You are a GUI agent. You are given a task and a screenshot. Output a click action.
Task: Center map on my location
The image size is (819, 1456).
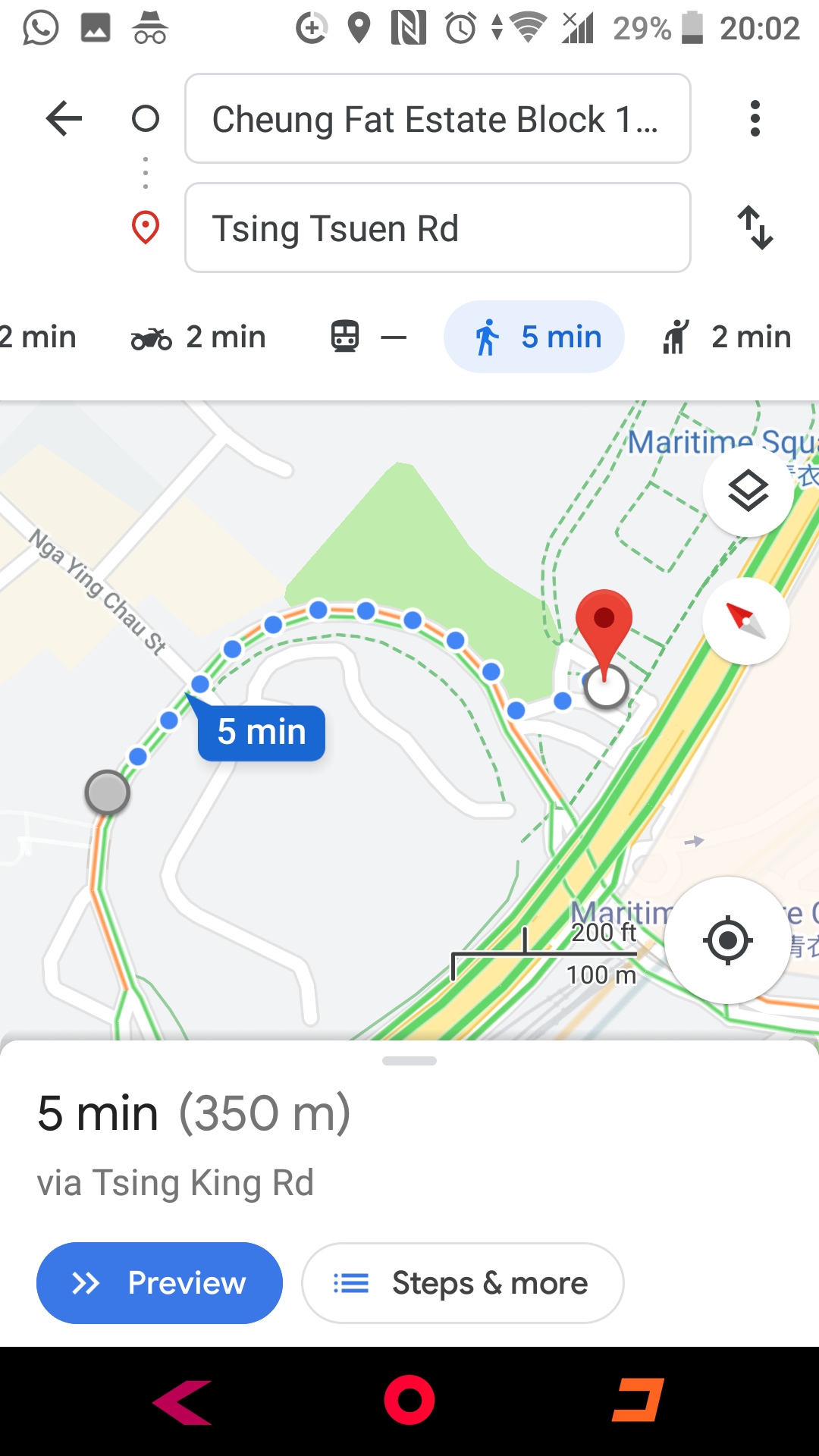pyautogui.click(x=727, y=940)
